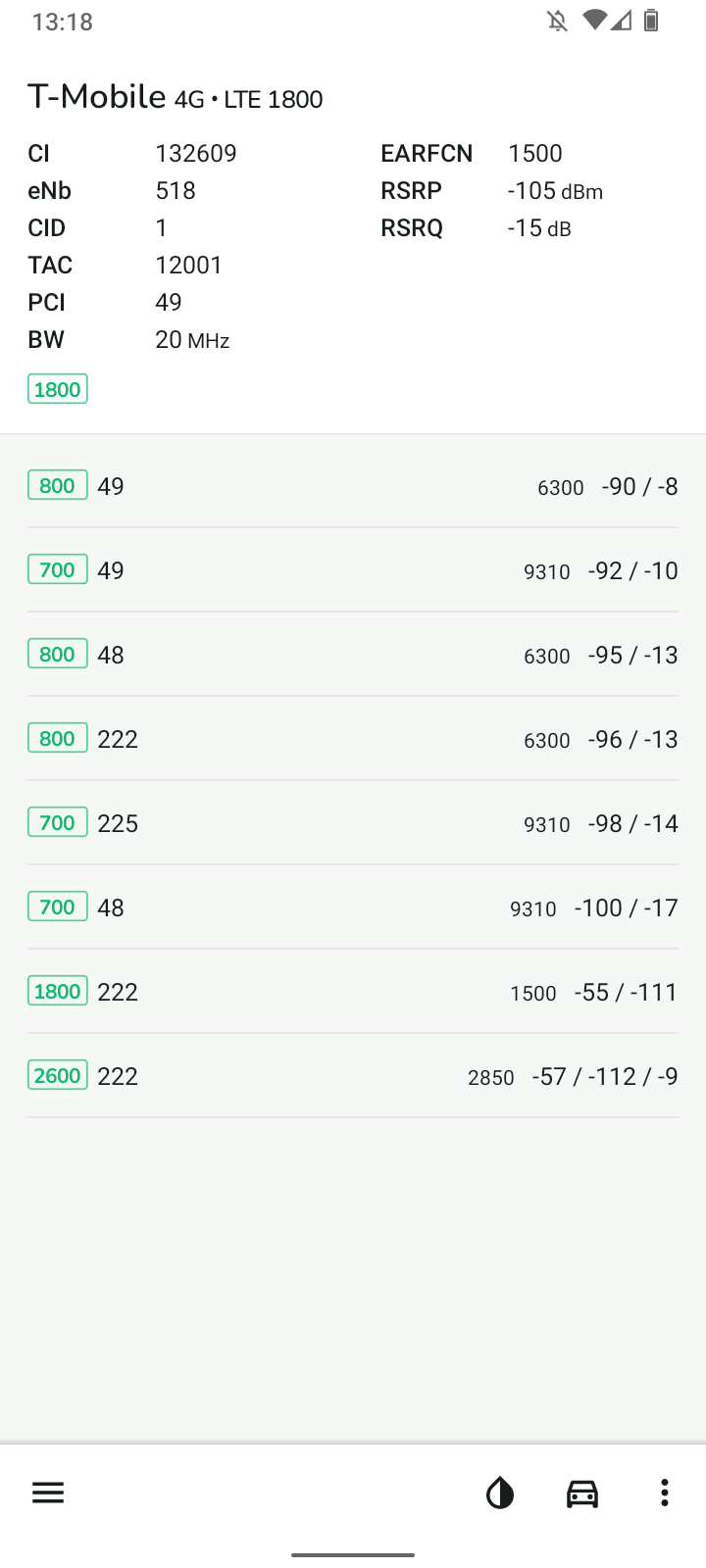The height and width of the screenshot is (1568, 706).
Task: Open the hamburger drawer menu
Action: click(x=48, y=1493)
